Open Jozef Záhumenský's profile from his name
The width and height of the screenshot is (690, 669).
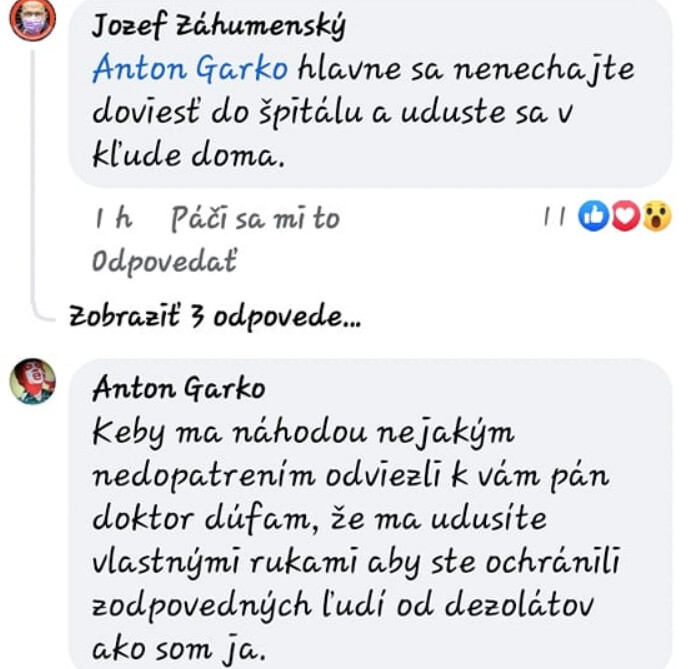(x=217, y=26)
